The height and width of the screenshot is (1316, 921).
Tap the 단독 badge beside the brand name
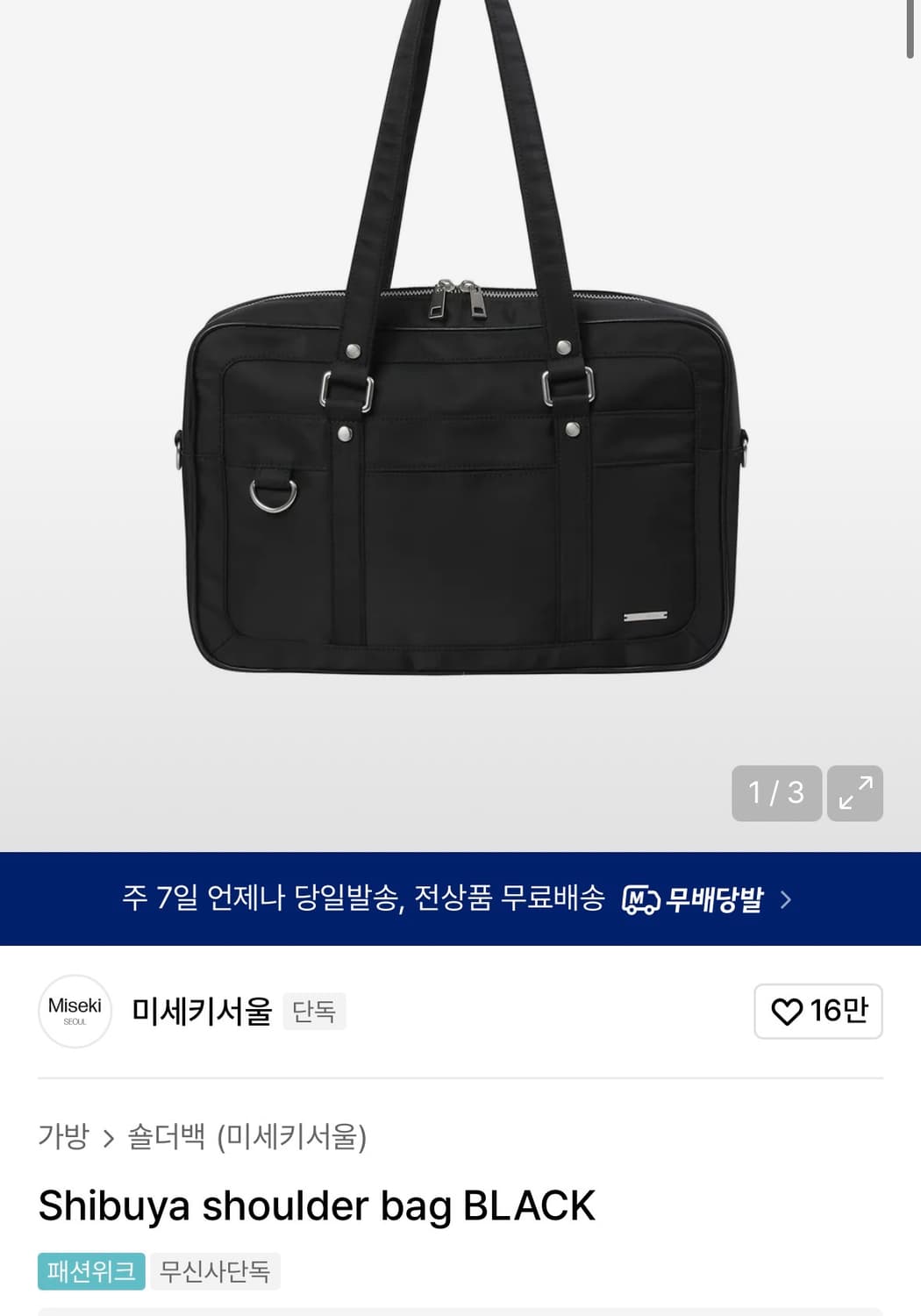[x=314, y=1012]
